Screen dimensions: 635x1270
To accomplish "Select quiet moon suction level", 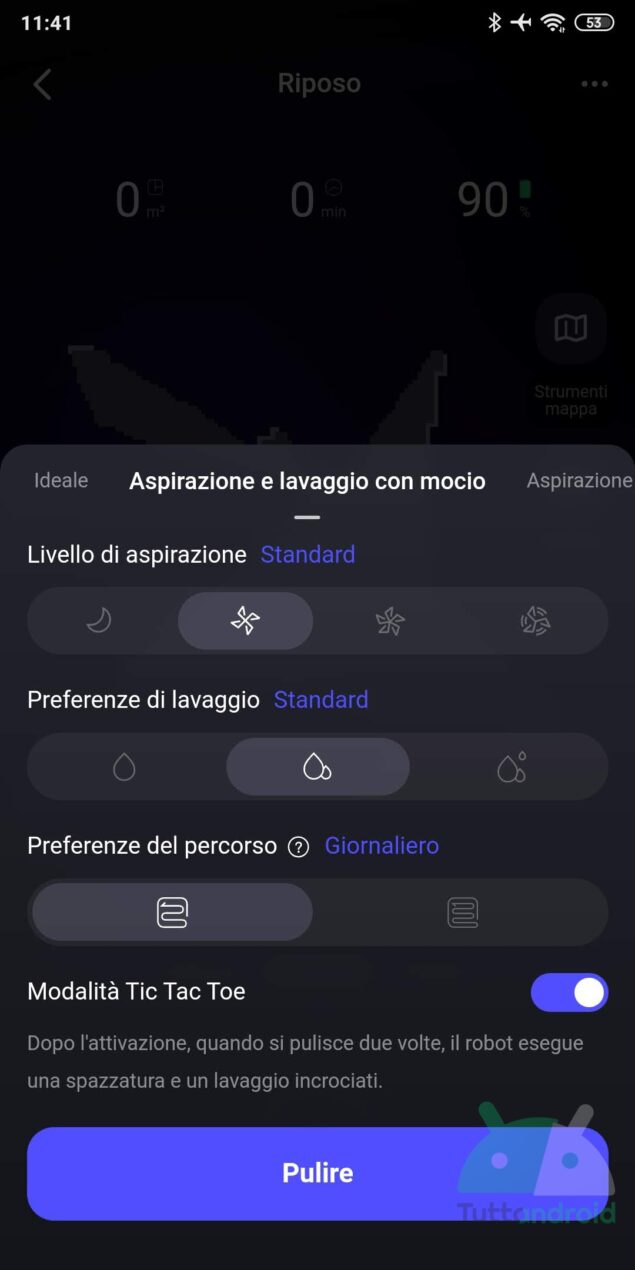I will coord(98,621).
